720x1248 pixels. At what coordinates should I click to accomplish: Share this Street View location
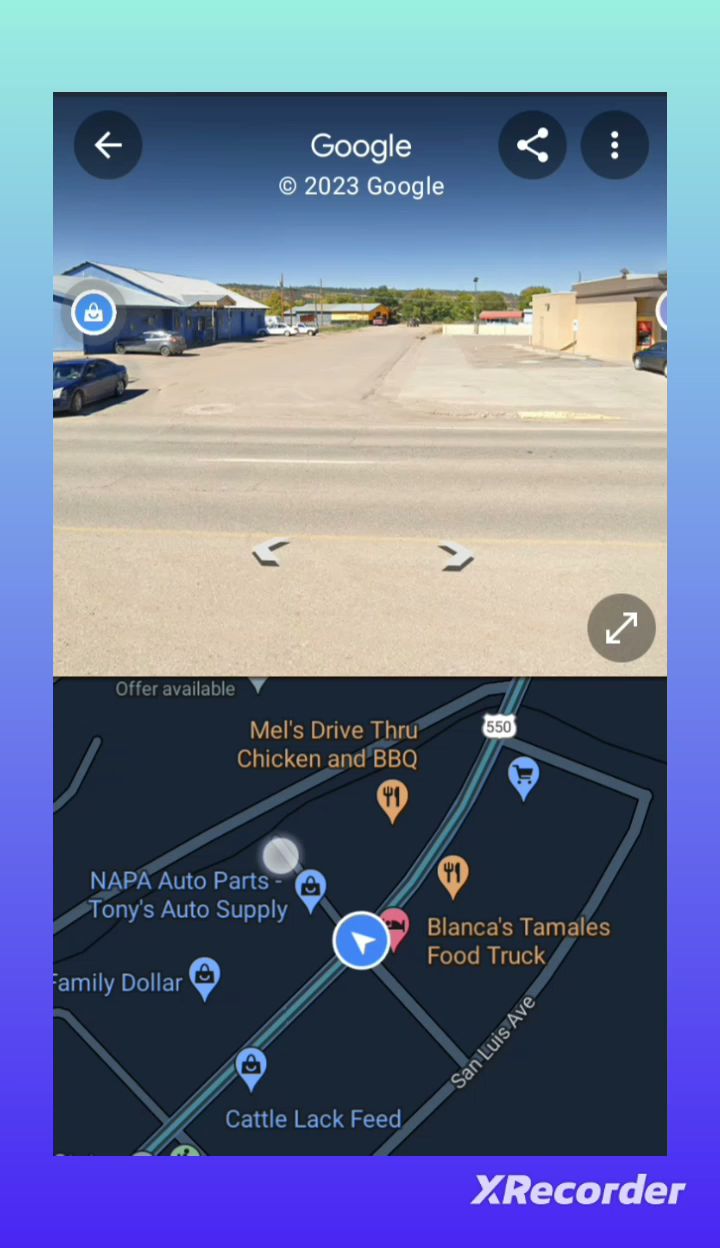click(x=532, y=146)
